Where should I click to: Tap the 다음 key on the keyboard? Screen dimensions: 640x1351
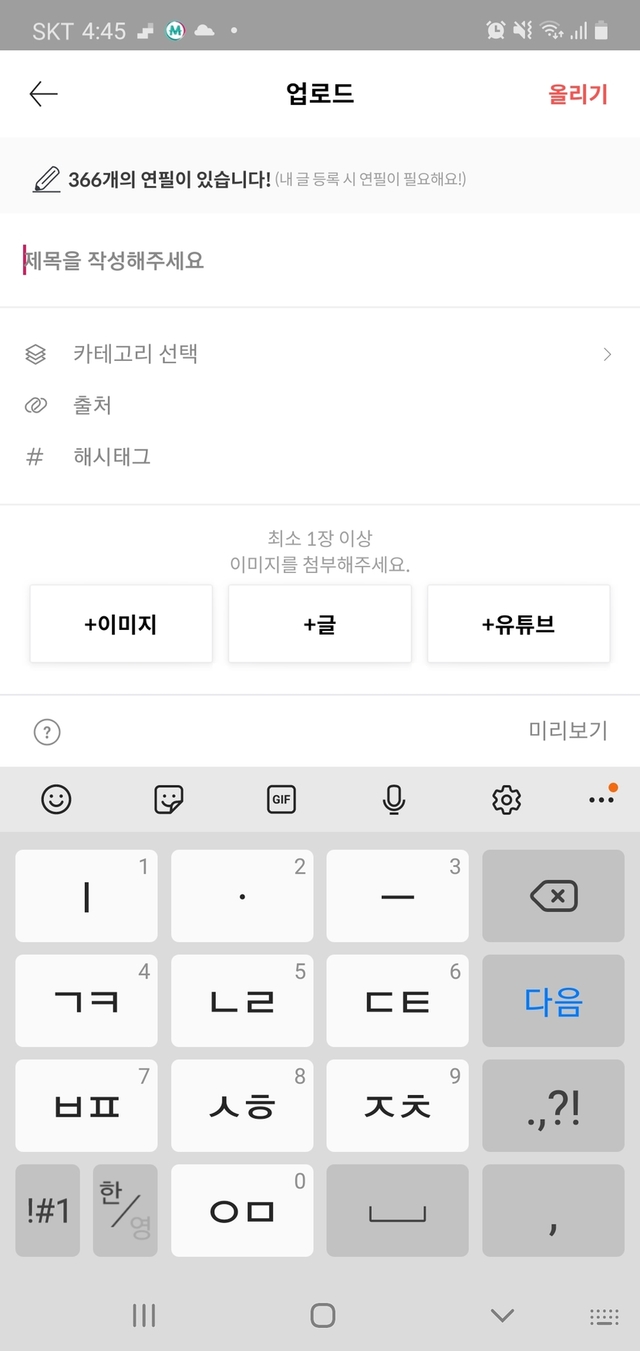[553, 1001]
